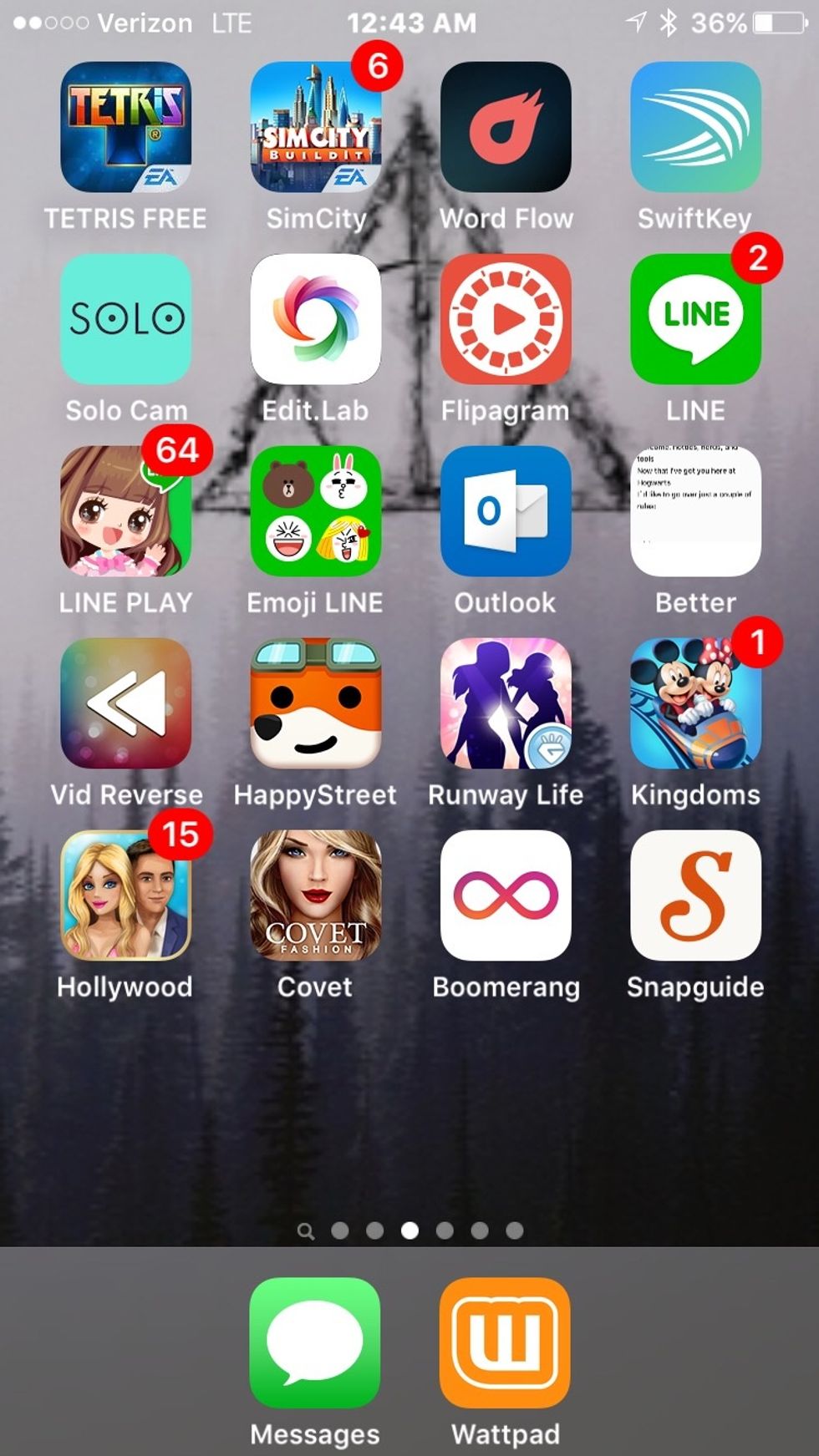
Task: Launch Vid Reverse app
Action: (x=125, y=703)
